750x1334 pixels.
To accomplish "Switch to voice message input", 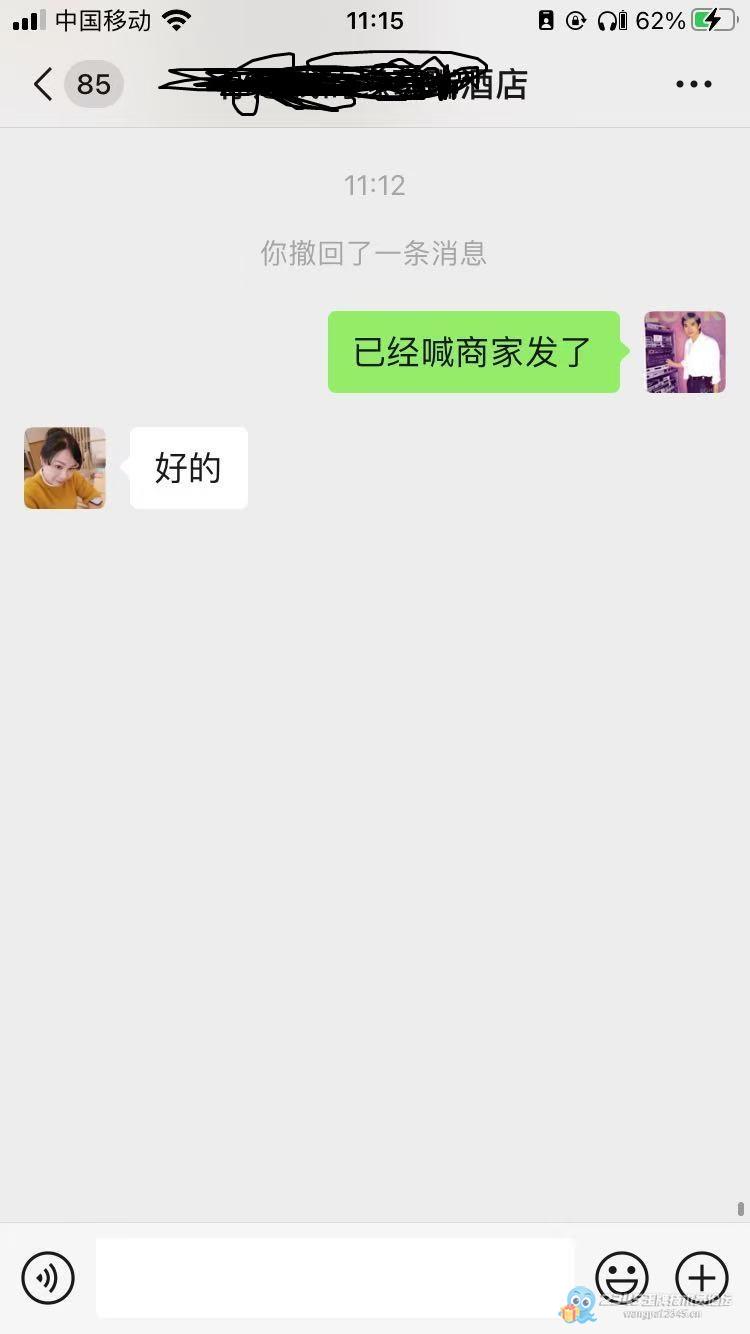I will 48,1277.
